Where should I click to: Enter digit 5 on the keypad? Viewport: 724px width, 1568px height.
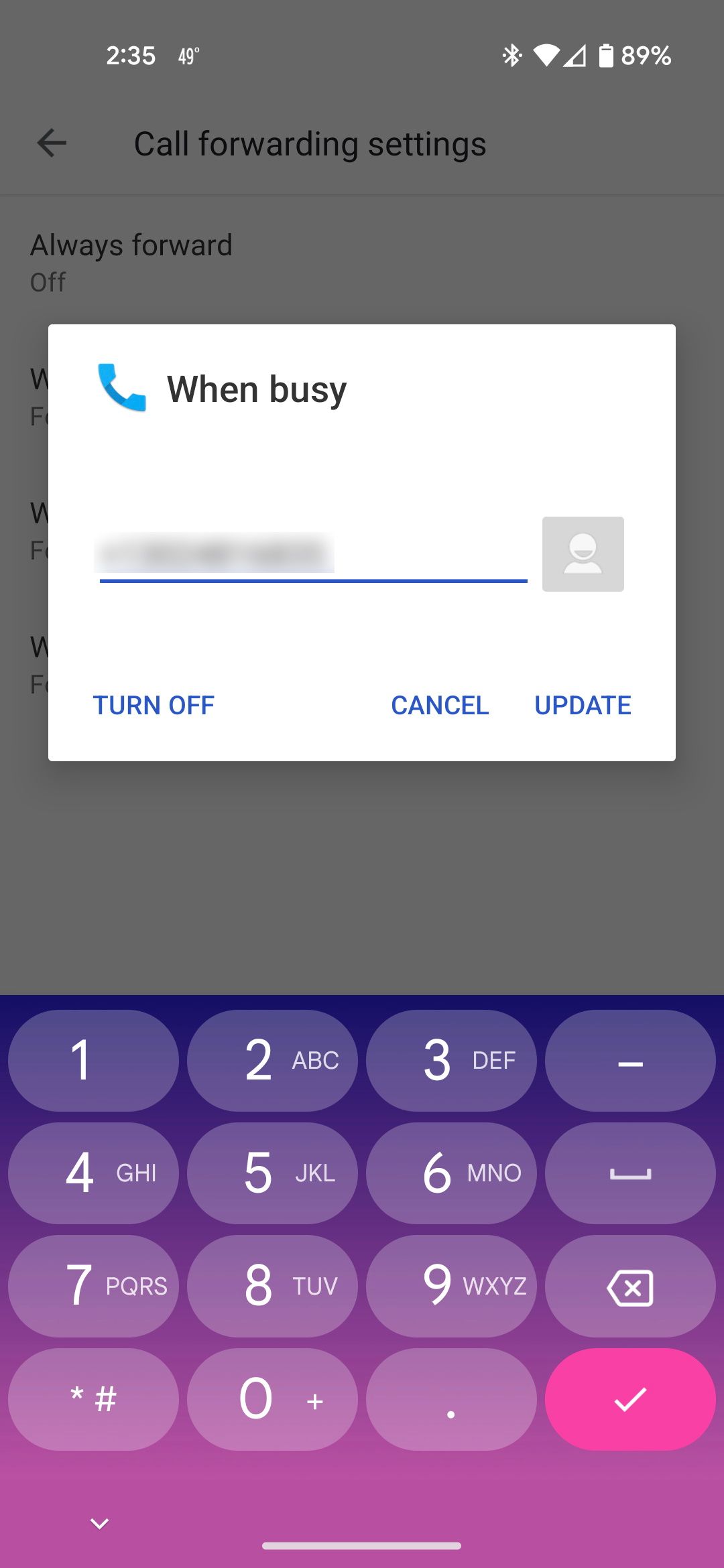pos(272,1173)
